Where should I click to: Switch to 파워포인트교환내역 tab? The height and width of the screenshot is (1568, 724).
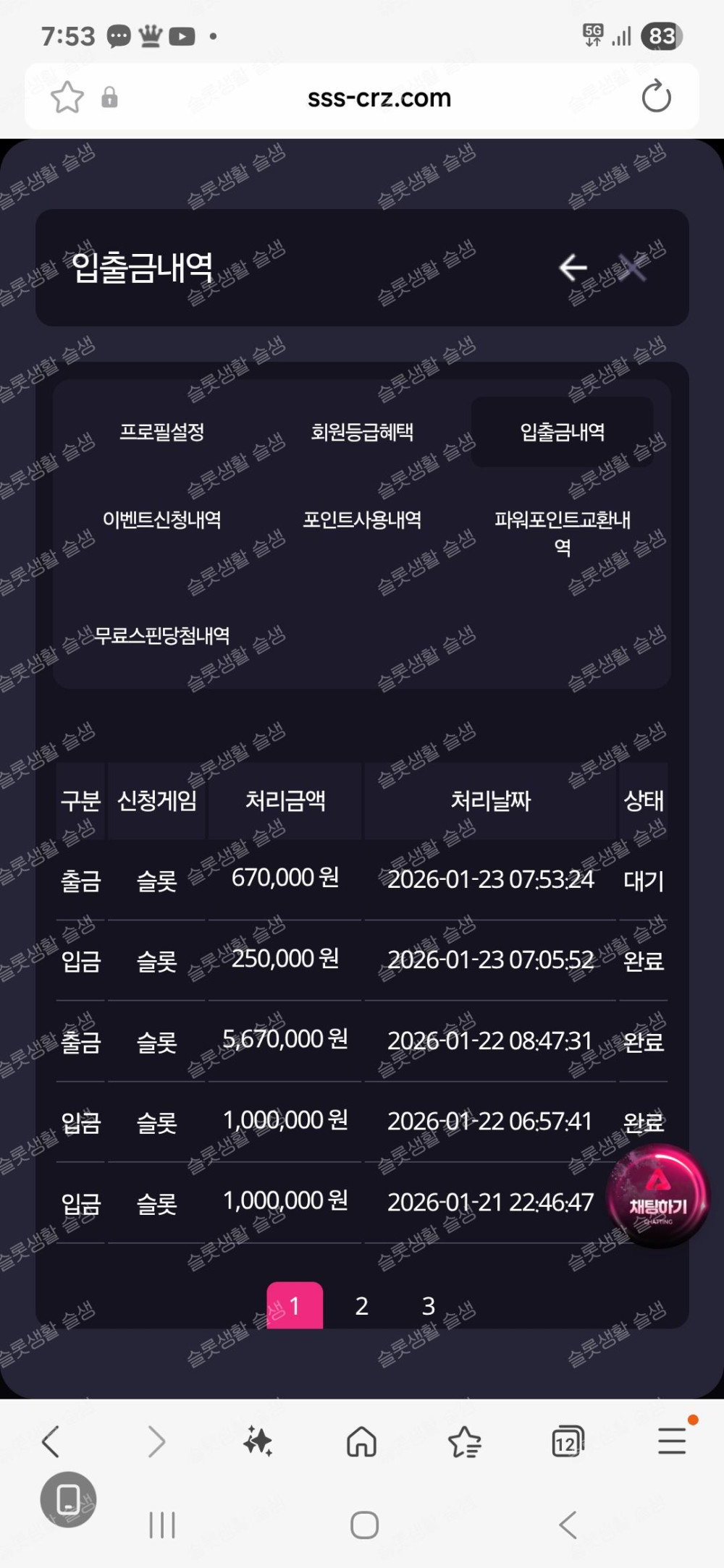pos(562,532)
